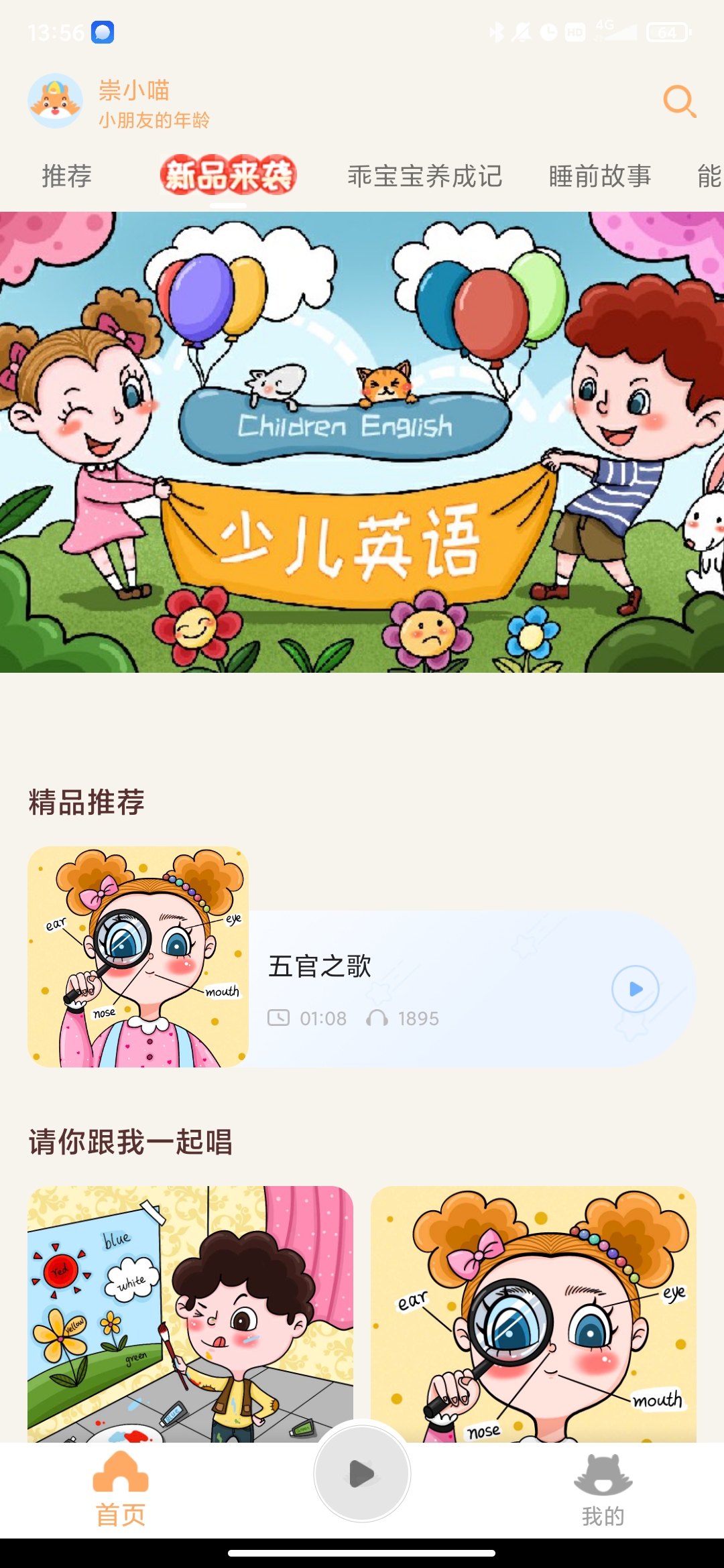Switch to 乖宝宝养成记 tab
The width and height of the screenshot is (724, 1568).
click(x=425, y=176)
